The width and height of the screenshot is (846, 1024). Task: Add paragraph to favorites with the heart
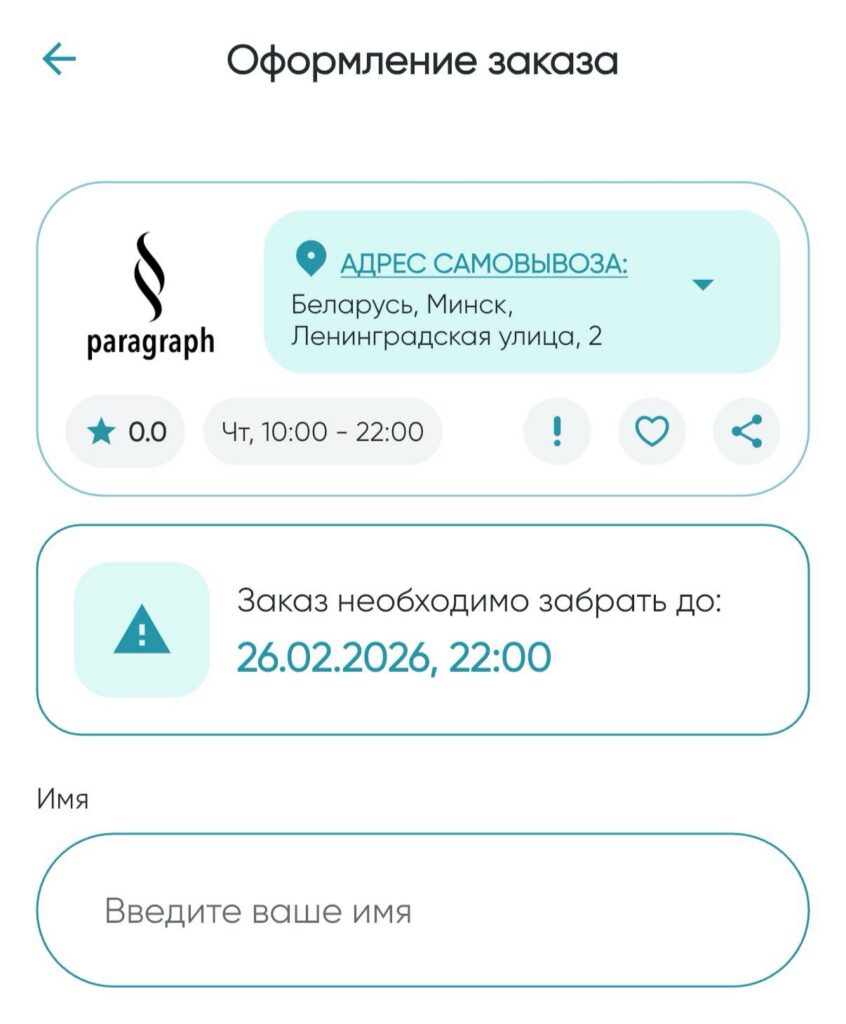[x=652, y=432]
